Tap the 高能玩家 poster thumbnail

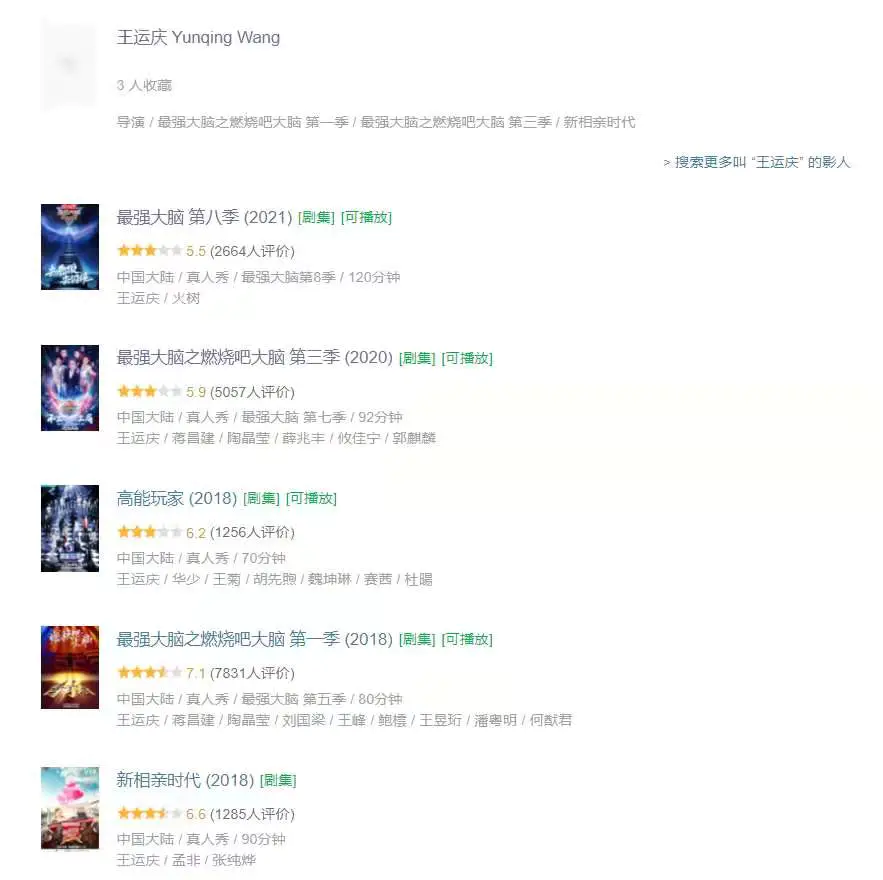70,529
